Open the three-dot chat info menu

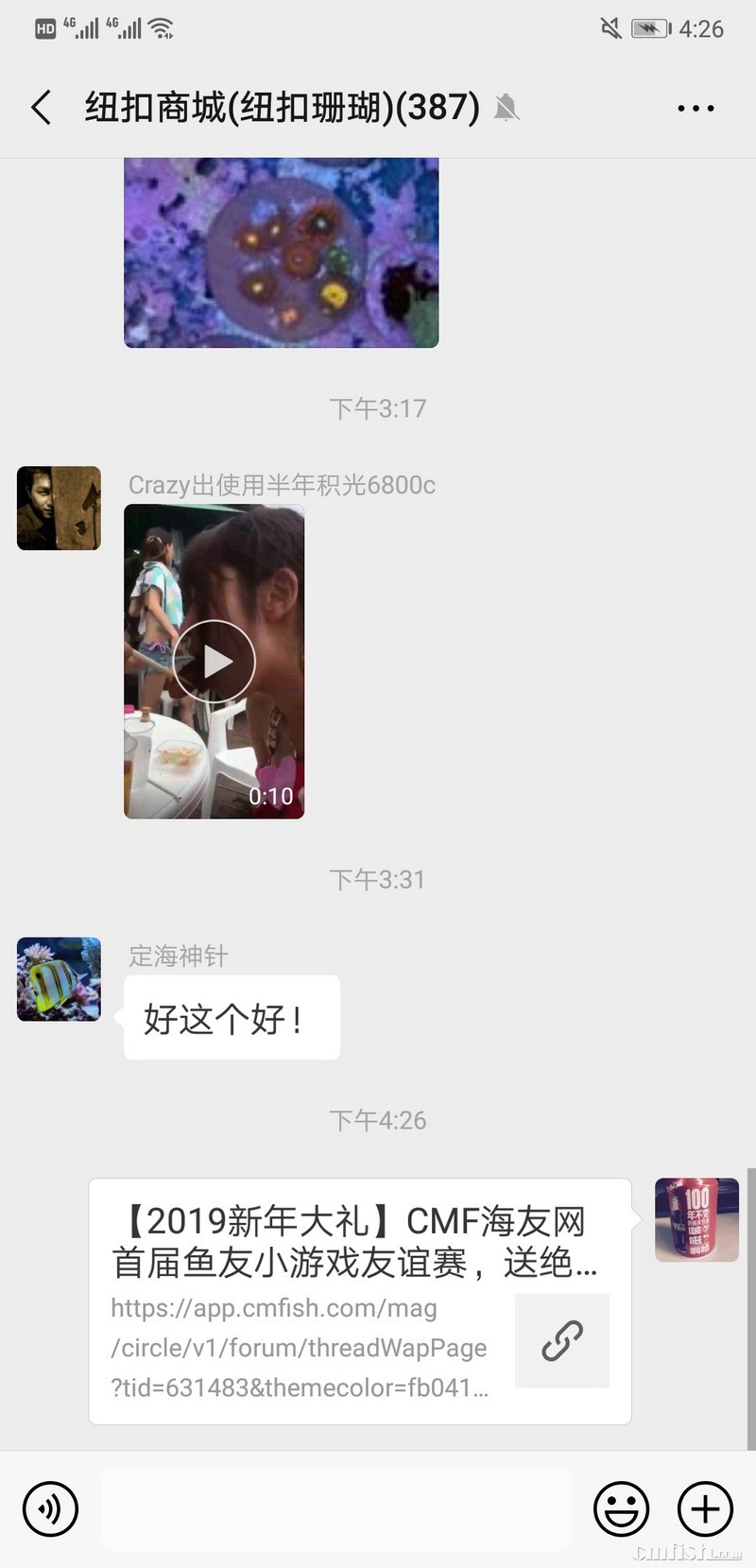click(696, 108)
